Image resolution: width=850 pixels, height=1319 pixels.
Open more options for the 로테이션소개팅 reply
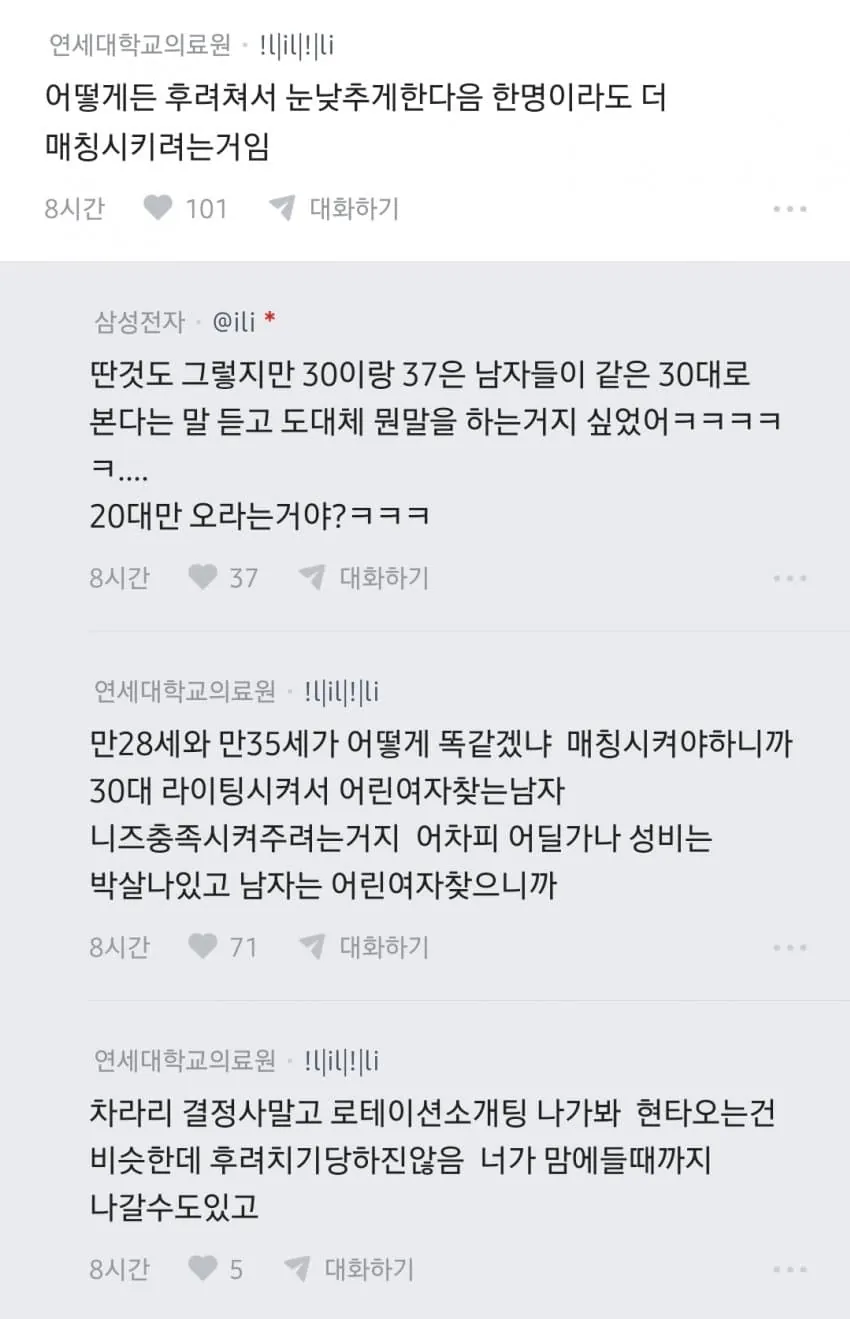click(x=789, y=1270)
